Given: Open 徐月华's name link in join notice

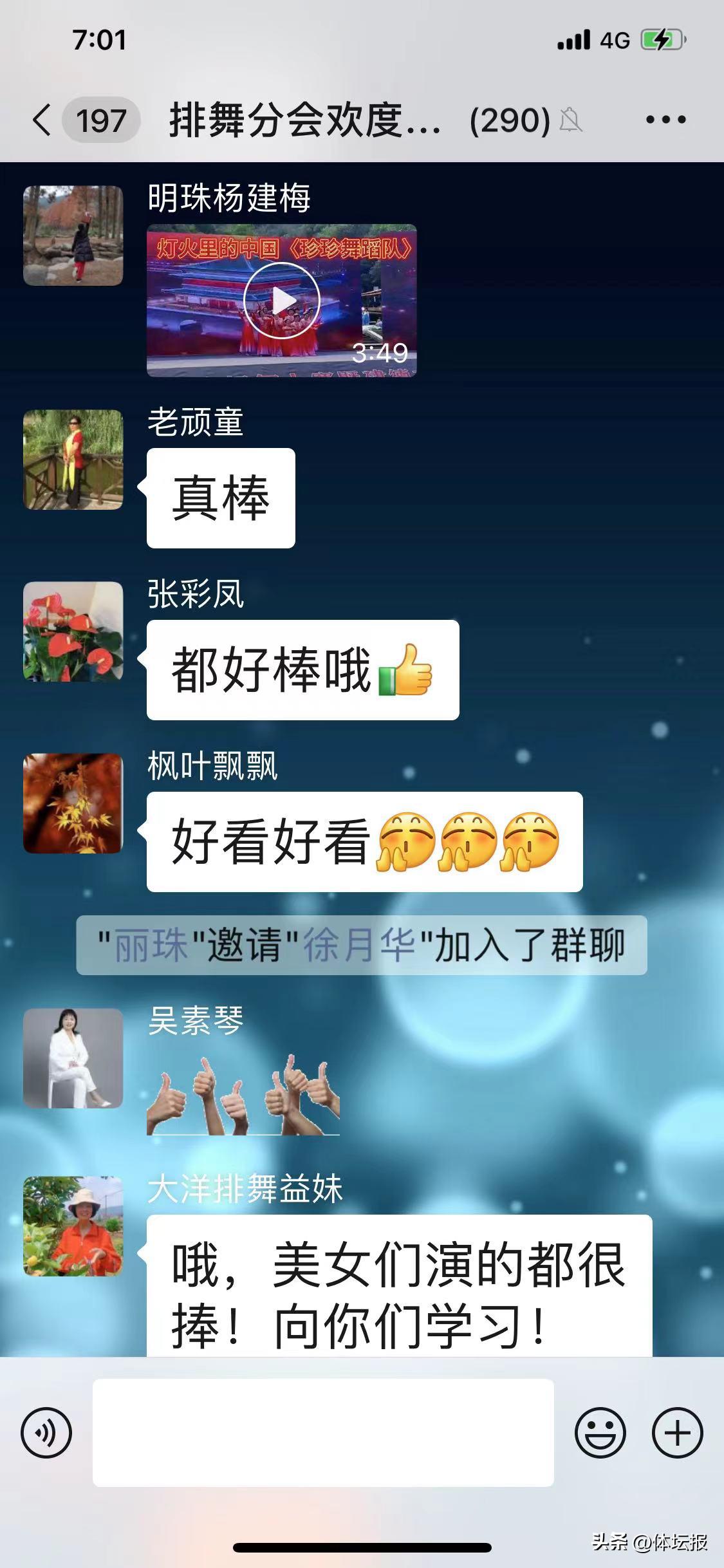Looking at the screenshot, I should [x=358, y=945].
